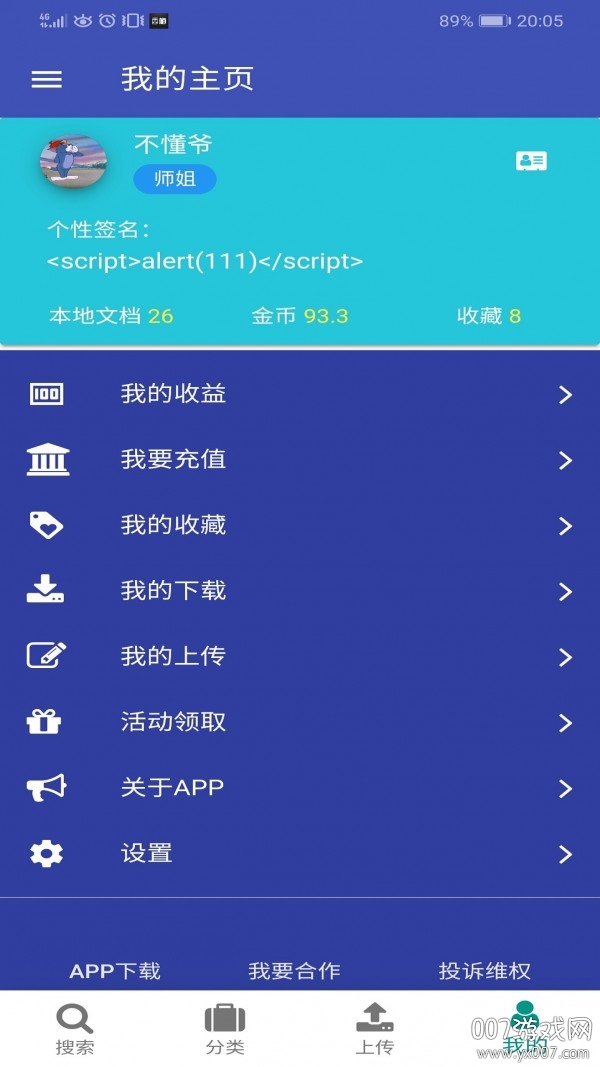The image size is (600, 1067).
Task: Tap the 我要合作 cooperation link
Action: click(x=294, y=970)
